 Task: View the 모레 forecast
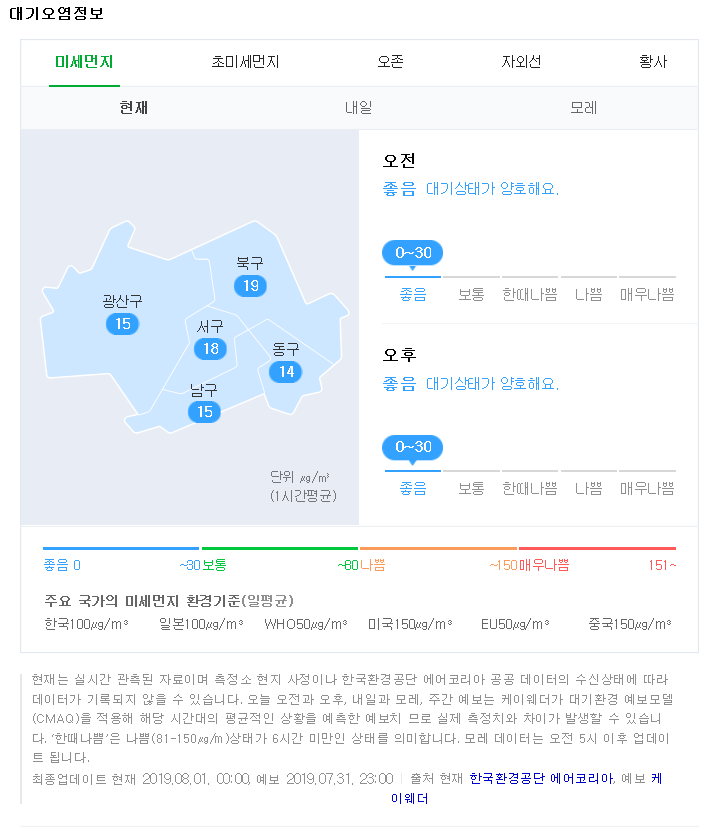(x=583, y=108)
